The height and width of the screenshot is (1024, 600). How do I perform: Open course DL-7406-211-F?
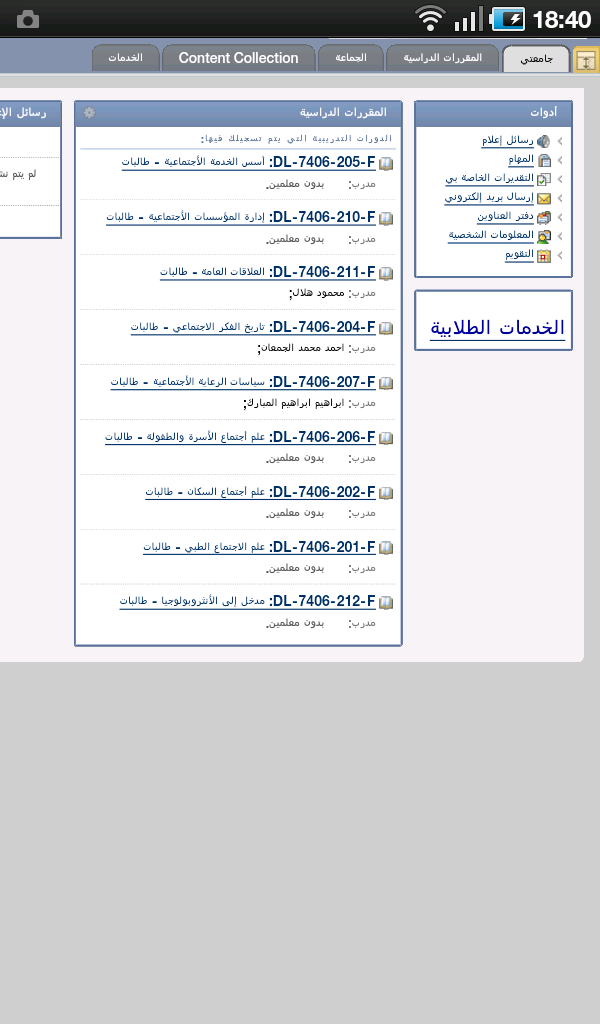point(268,272)
